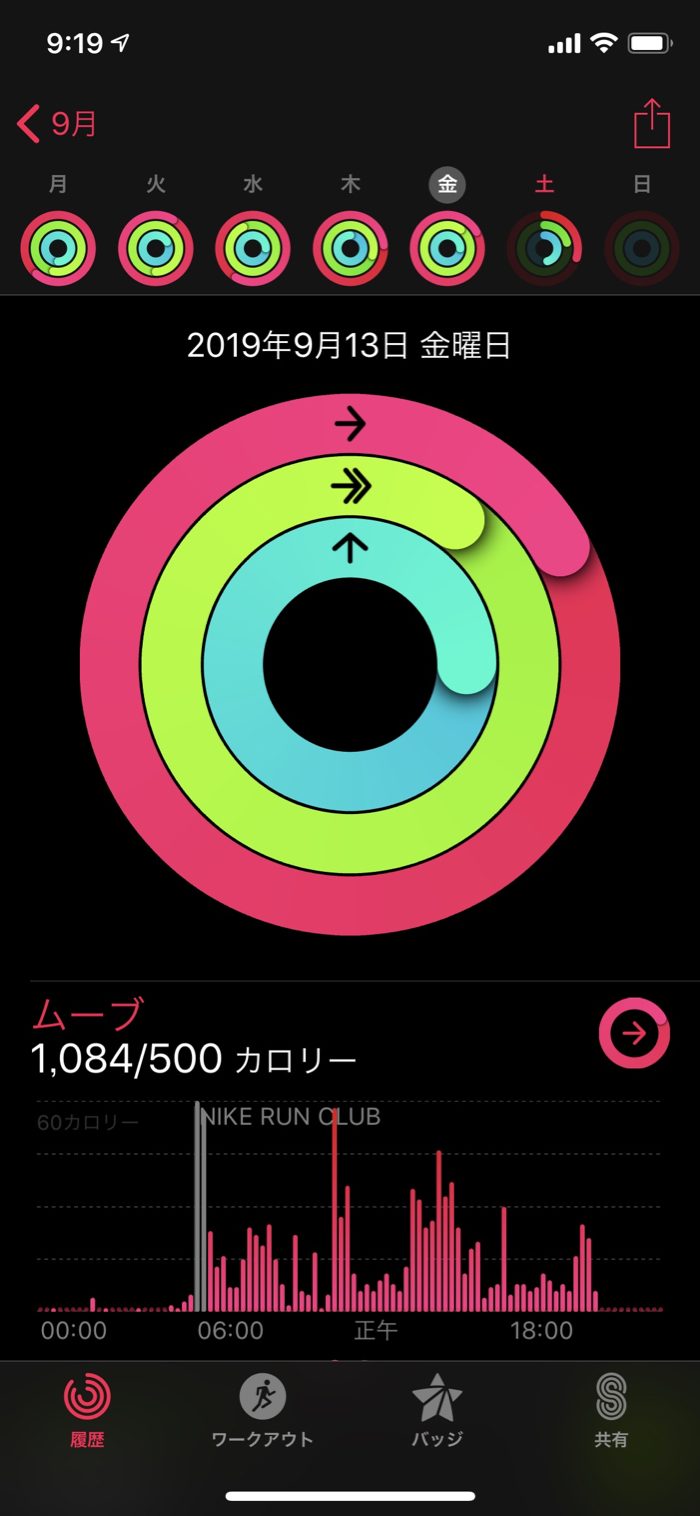Select Sunday (日) activity rings

point(642,247)
